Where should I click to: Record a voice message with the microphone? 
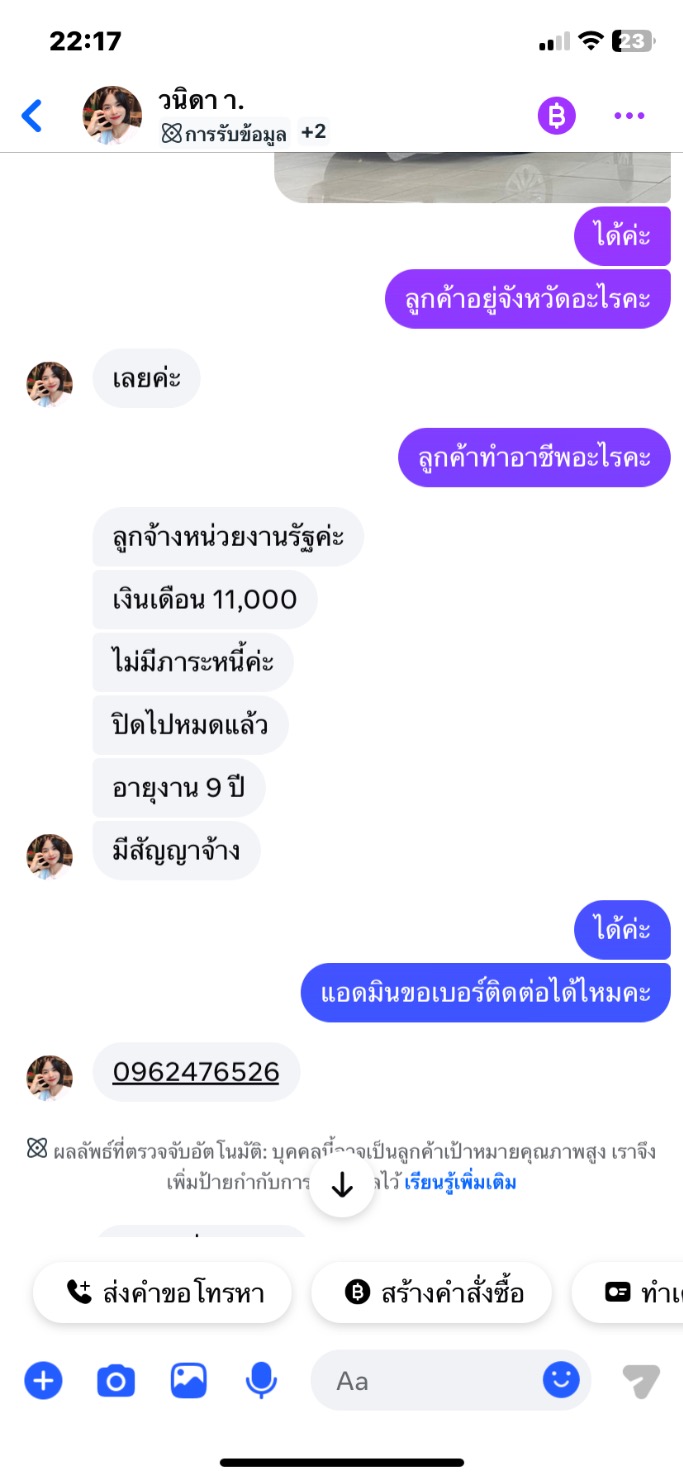(x=261, y=1381)
